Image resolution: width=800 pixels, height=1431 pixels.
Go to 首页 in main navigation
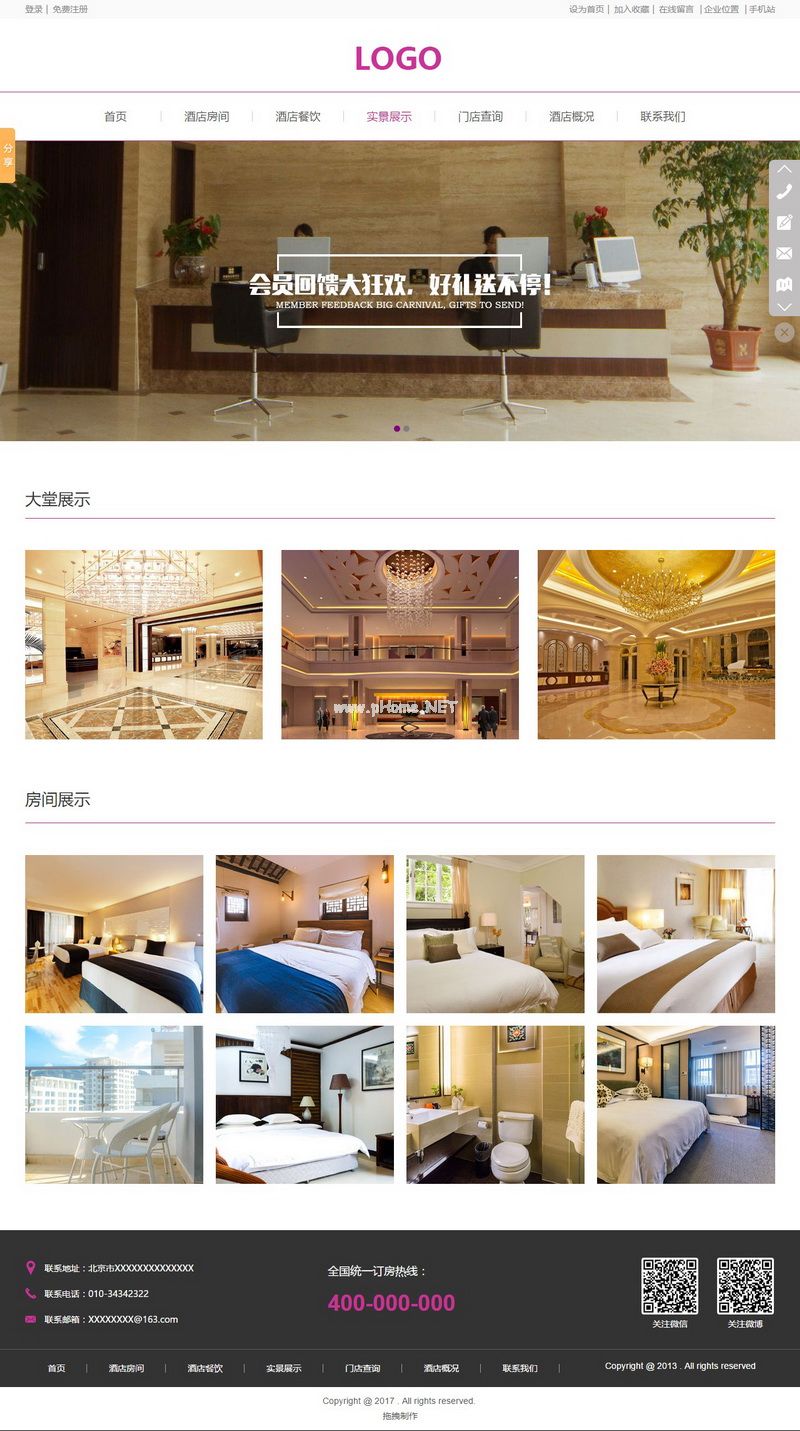point(115,117)
